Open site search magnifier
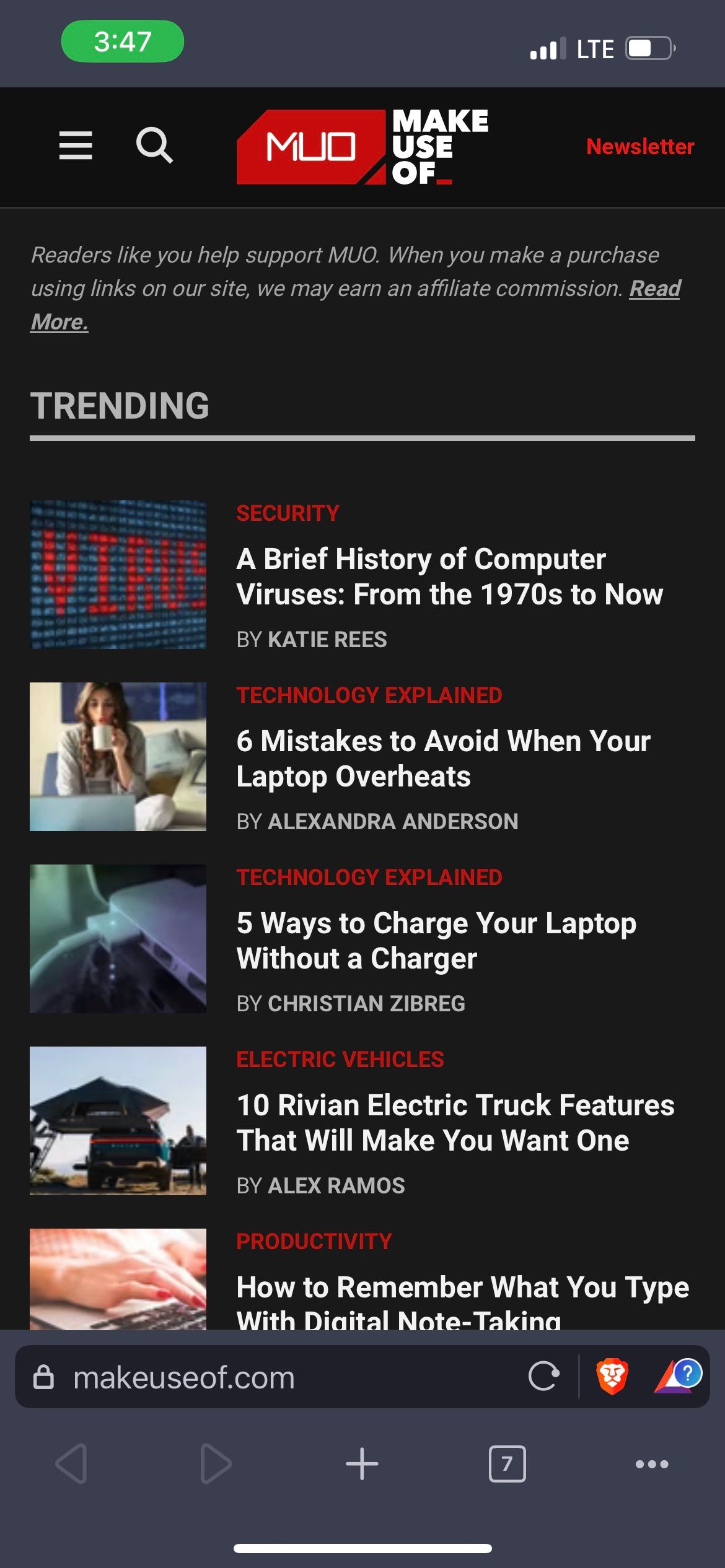 (154, 146)
